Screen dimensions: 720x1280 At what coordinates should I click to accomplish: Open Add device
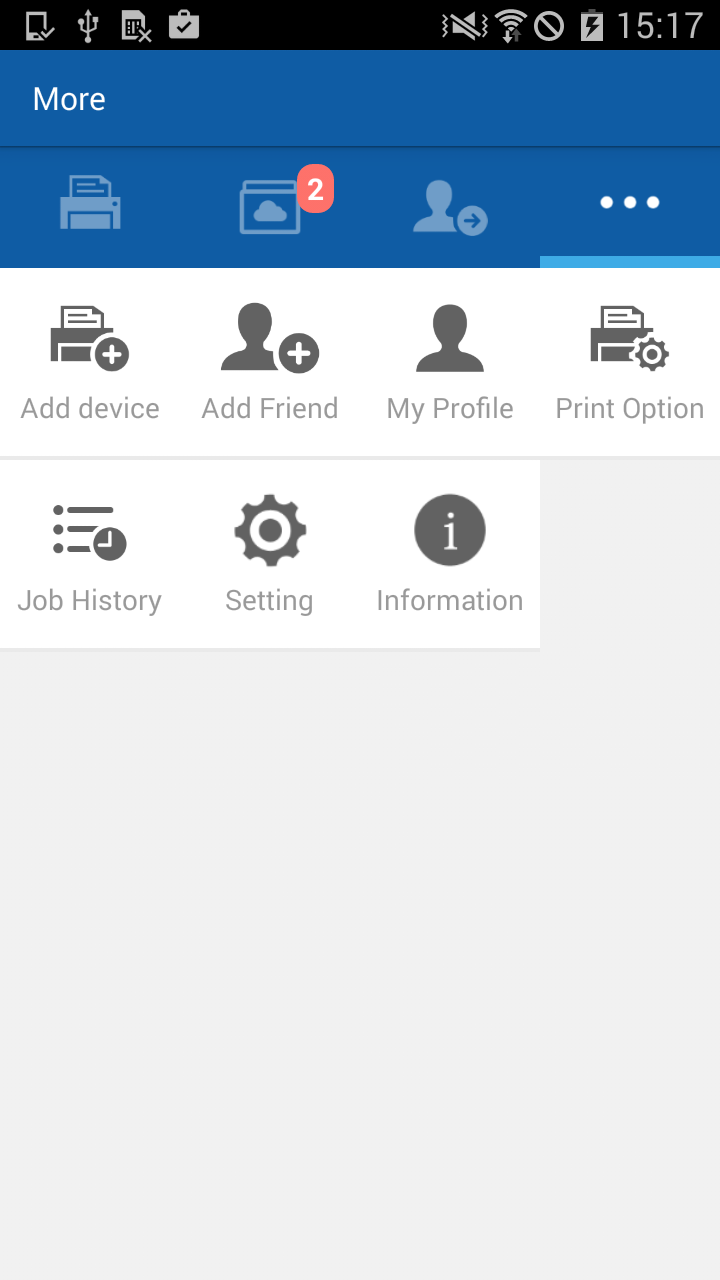[90, 362]
